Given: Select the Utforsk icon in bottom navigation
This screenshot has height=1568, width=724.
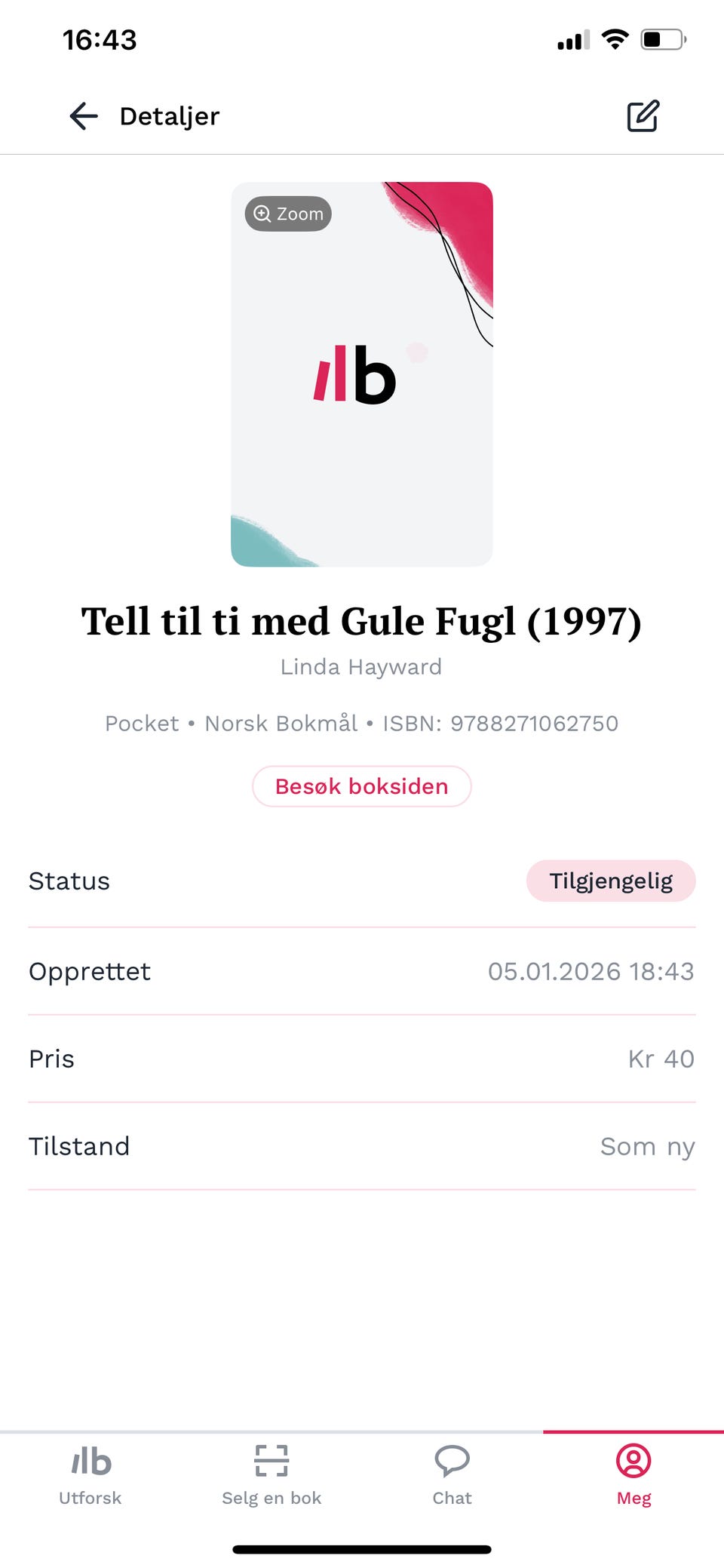Looking at the screenshot, I should (x=89, y=1462).
